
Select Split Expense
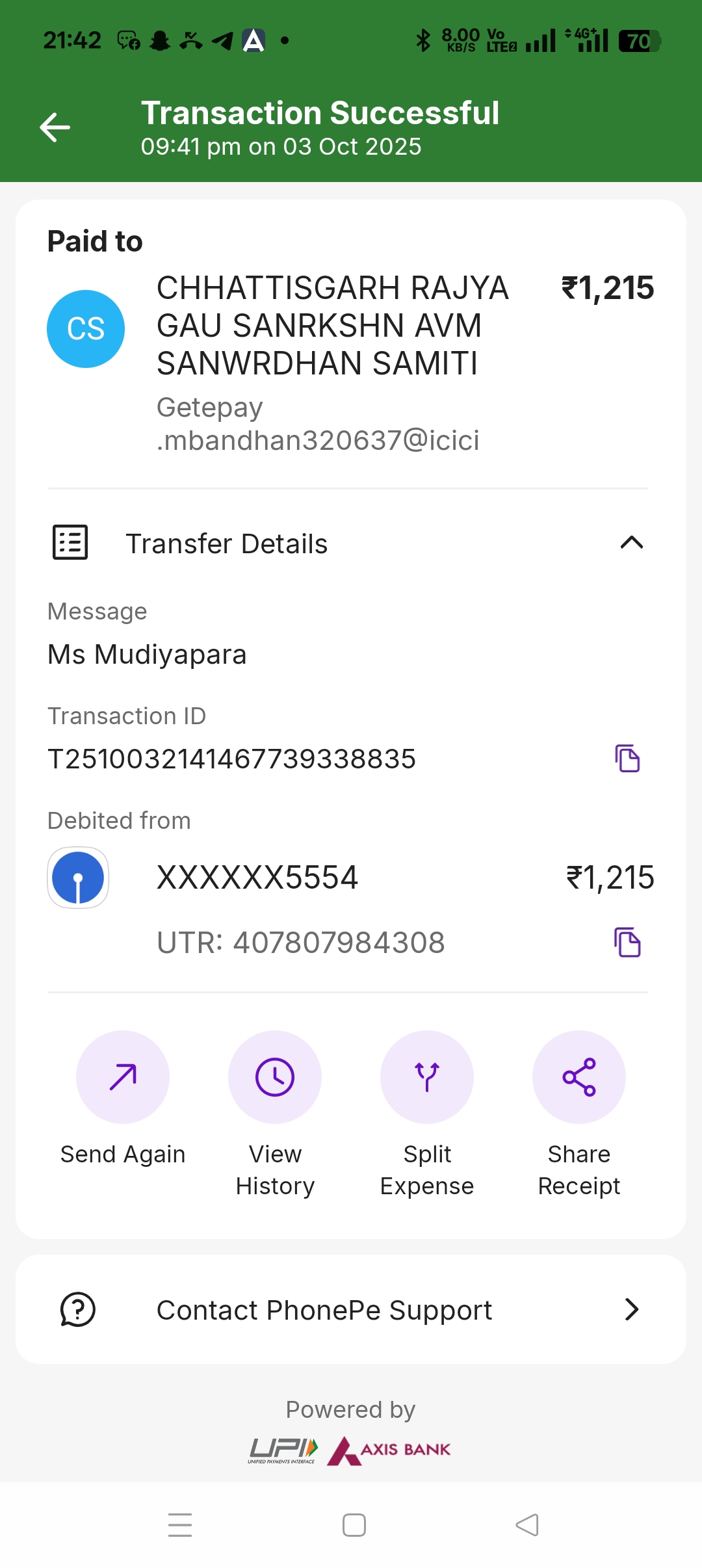(427, 1077)
